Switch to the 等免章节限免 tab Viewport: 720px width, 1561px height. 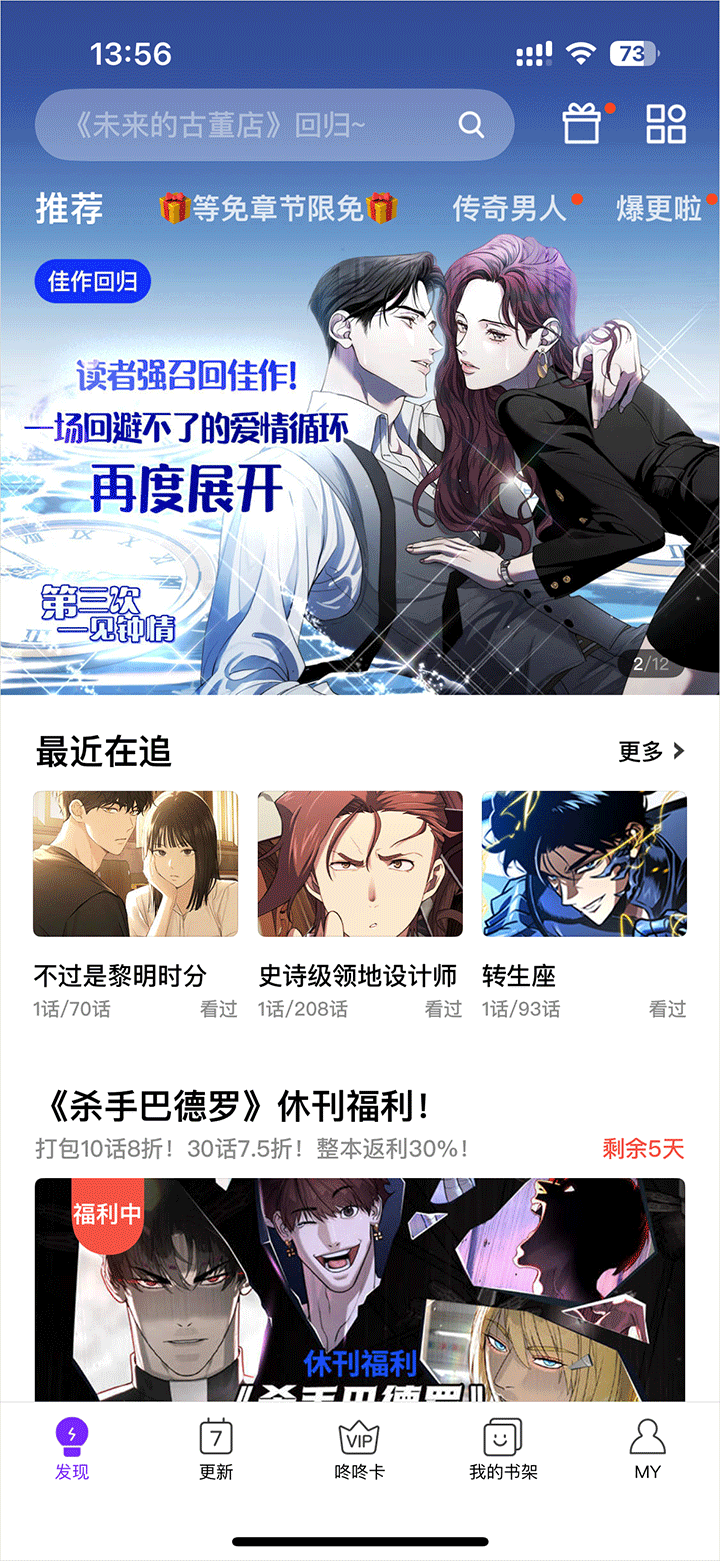(278, 209)
